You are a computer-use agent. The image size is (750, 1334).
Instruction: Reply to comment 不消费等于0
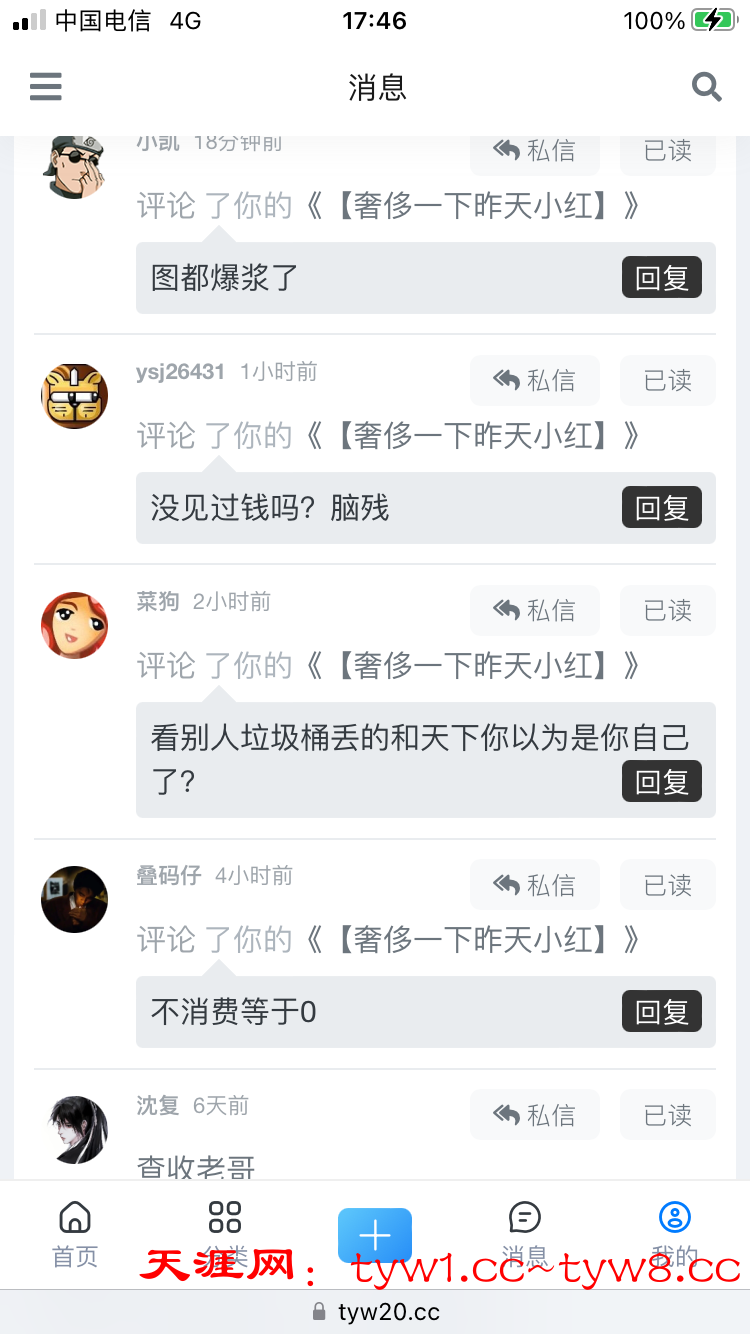(661, 1012)
